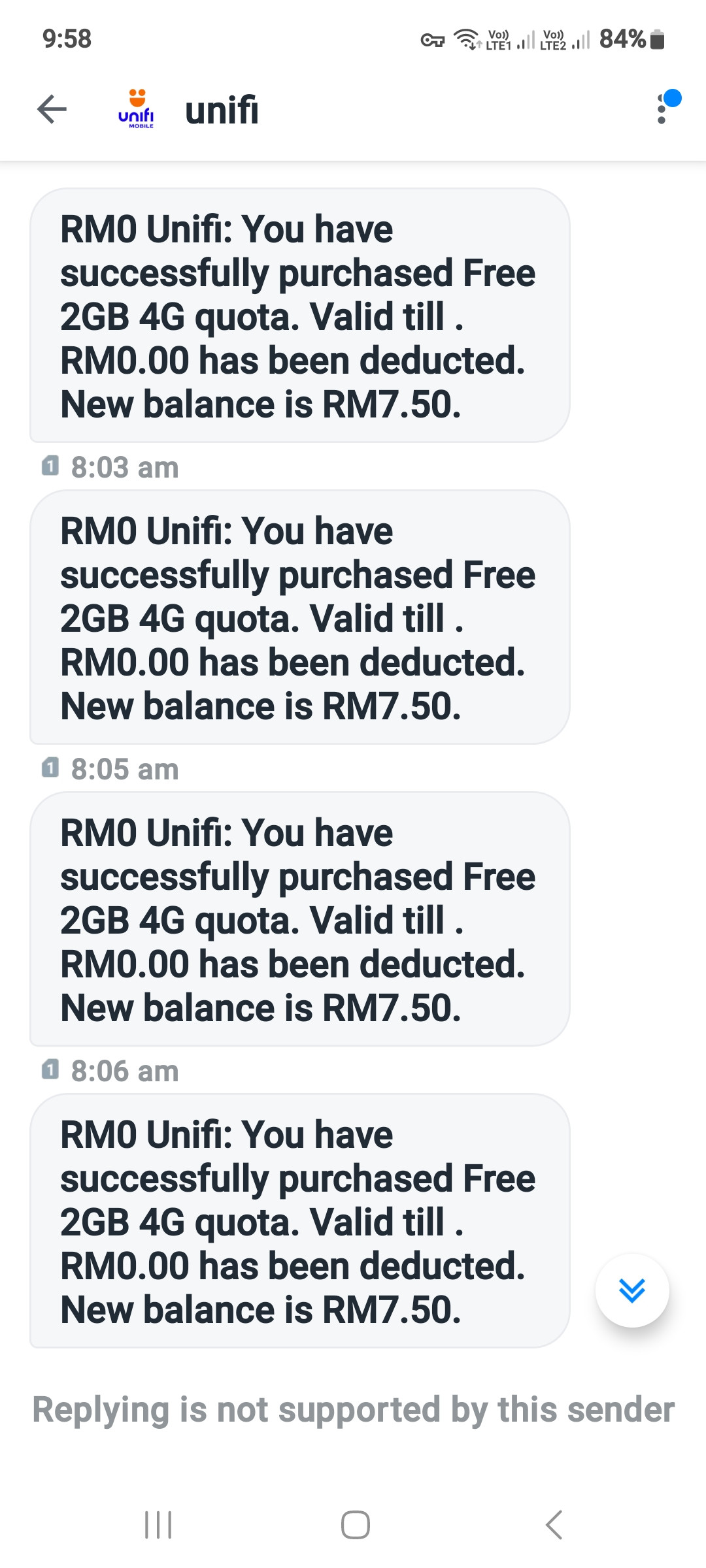Open the overflow menu with blue dot
Screen dimensions: 706x1568
point(662,108)
